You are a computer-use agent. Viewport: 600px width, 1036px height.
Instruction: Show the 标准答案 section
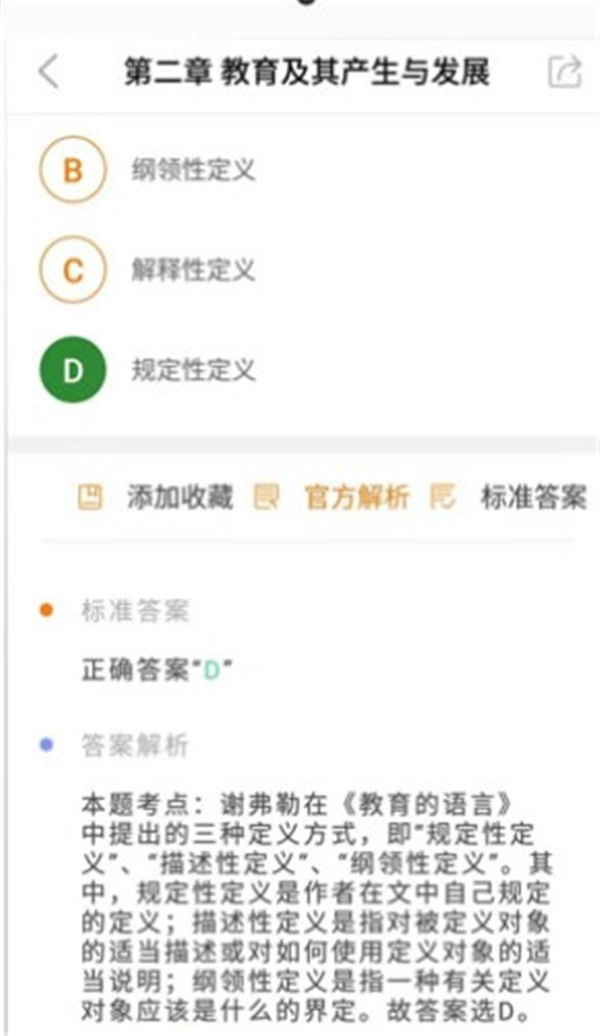pos(509,498)
